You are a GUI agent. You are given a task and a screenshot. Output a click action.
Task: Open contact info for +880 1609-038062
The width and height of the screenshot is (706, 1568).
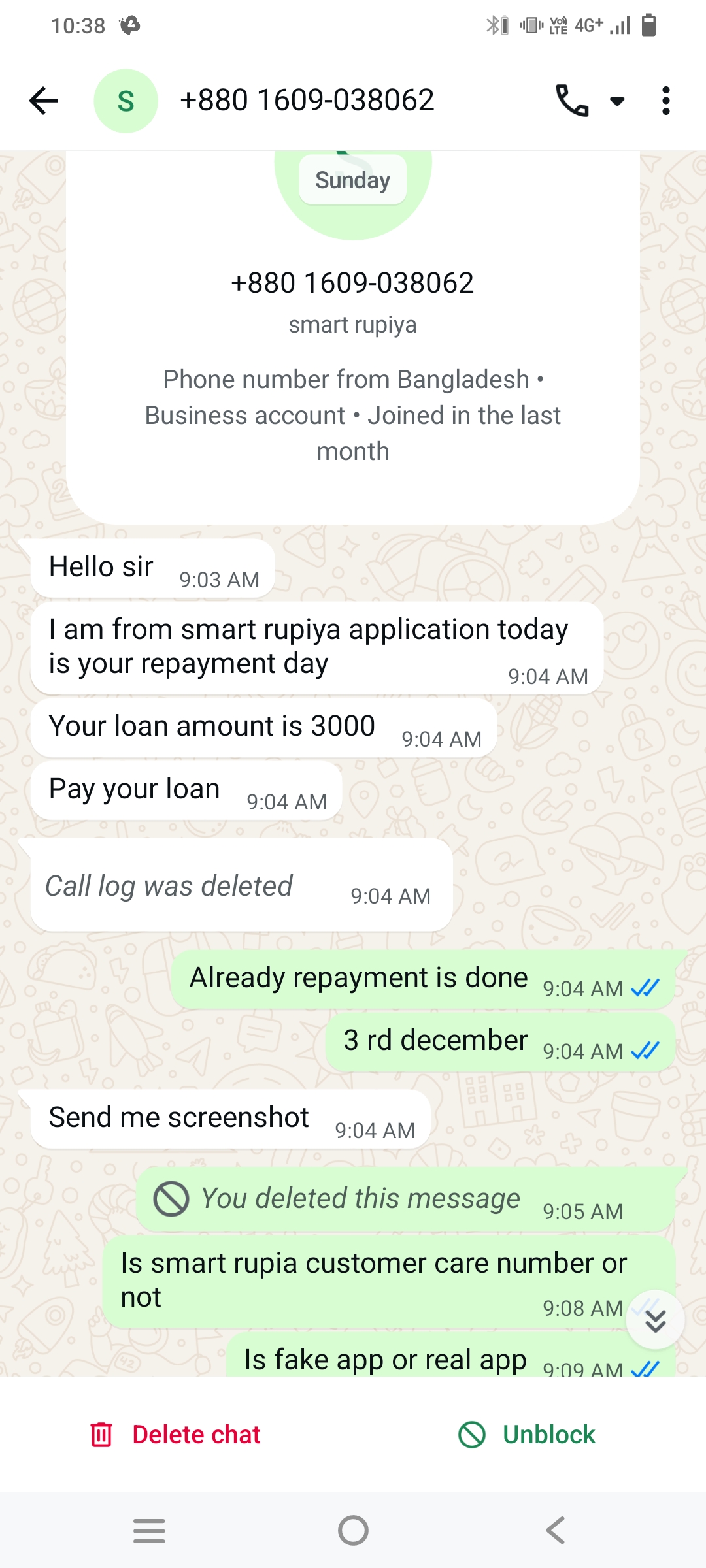coord(307,101)
